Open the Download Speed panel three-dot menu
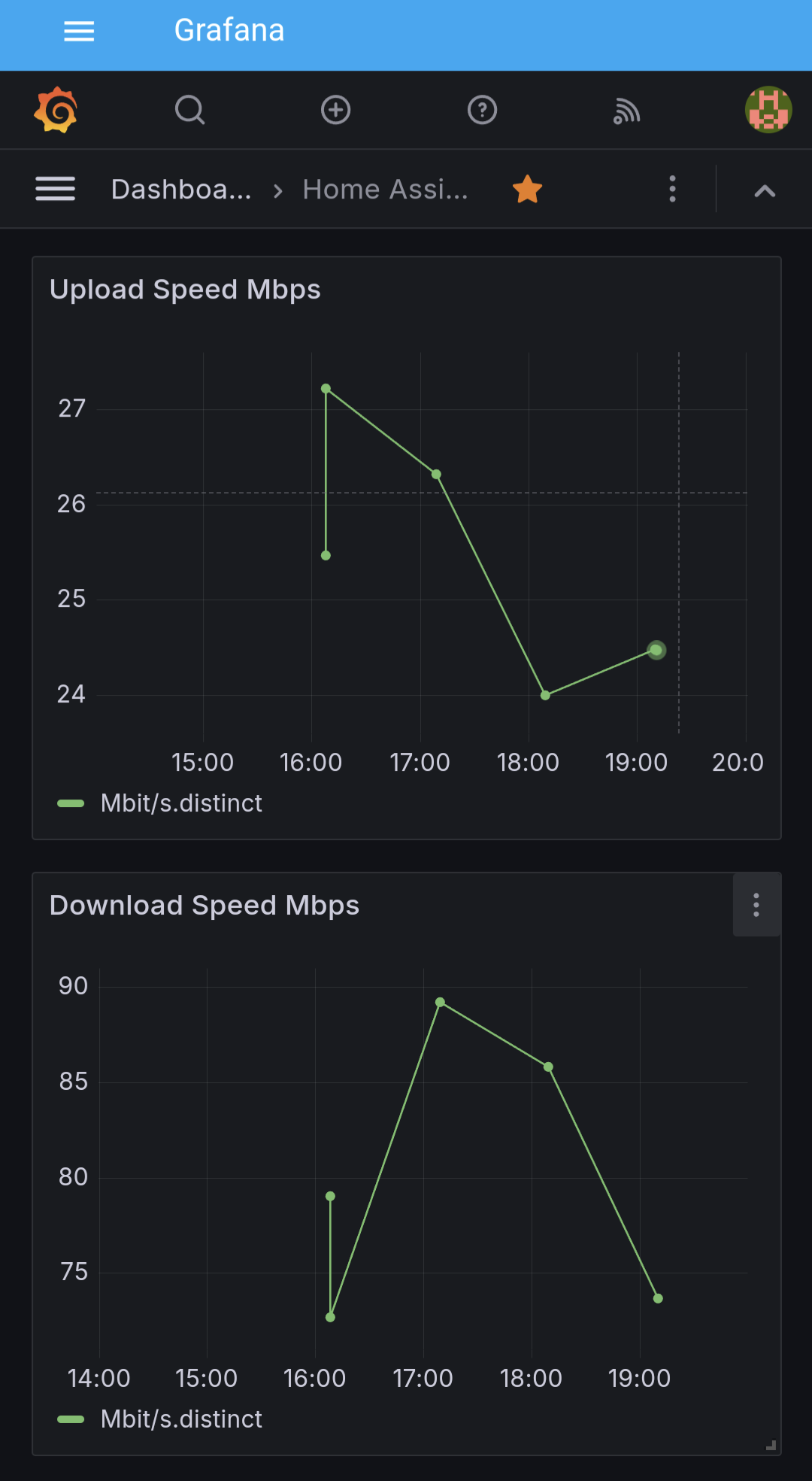Image resolution: width=812 pixels, height=1481 pixels. click(x=756, y=905)
